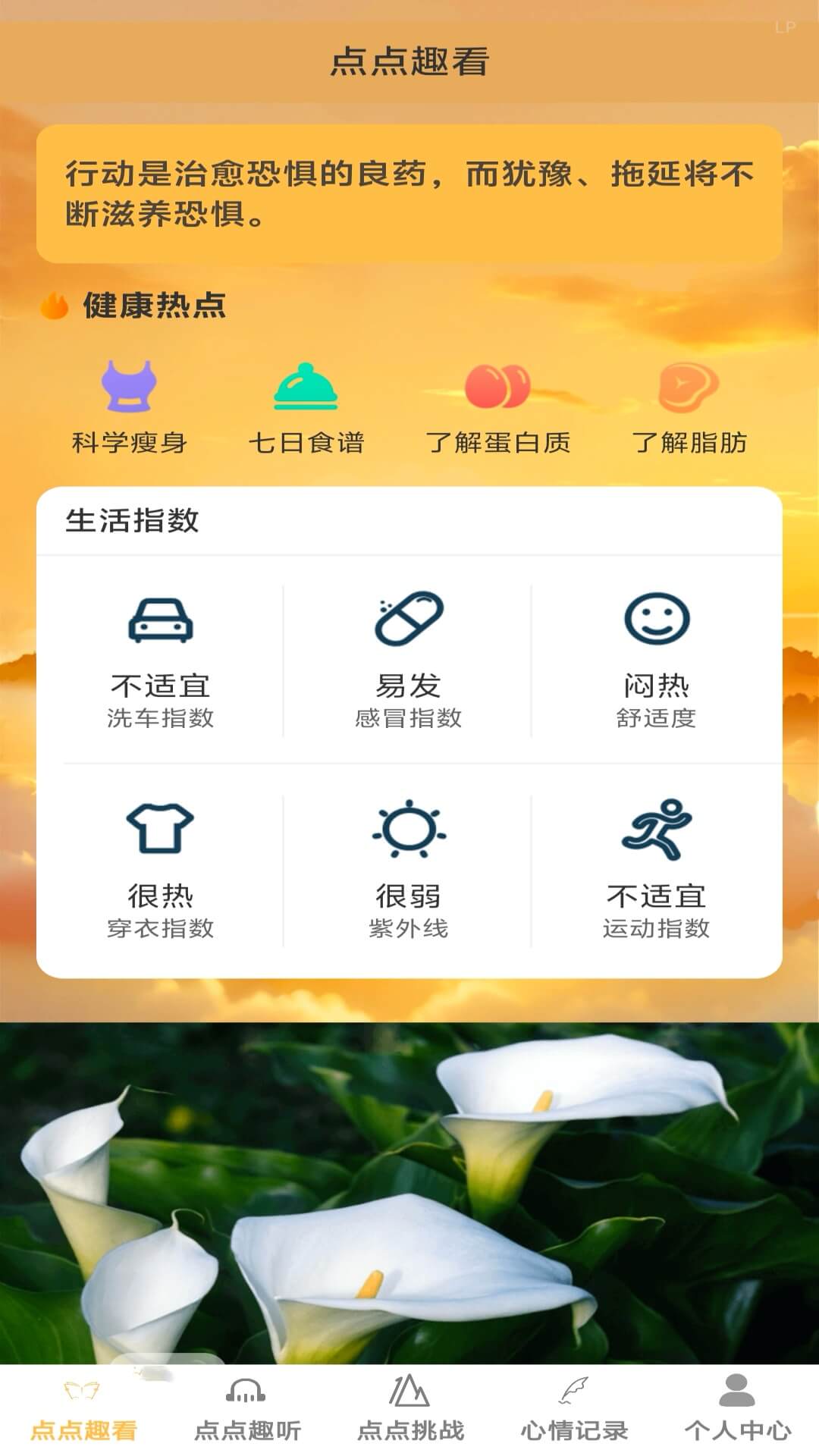Select the 点点趣看 tab
The width and height of the screenshot is (819, 1456).
point(83,1409)
